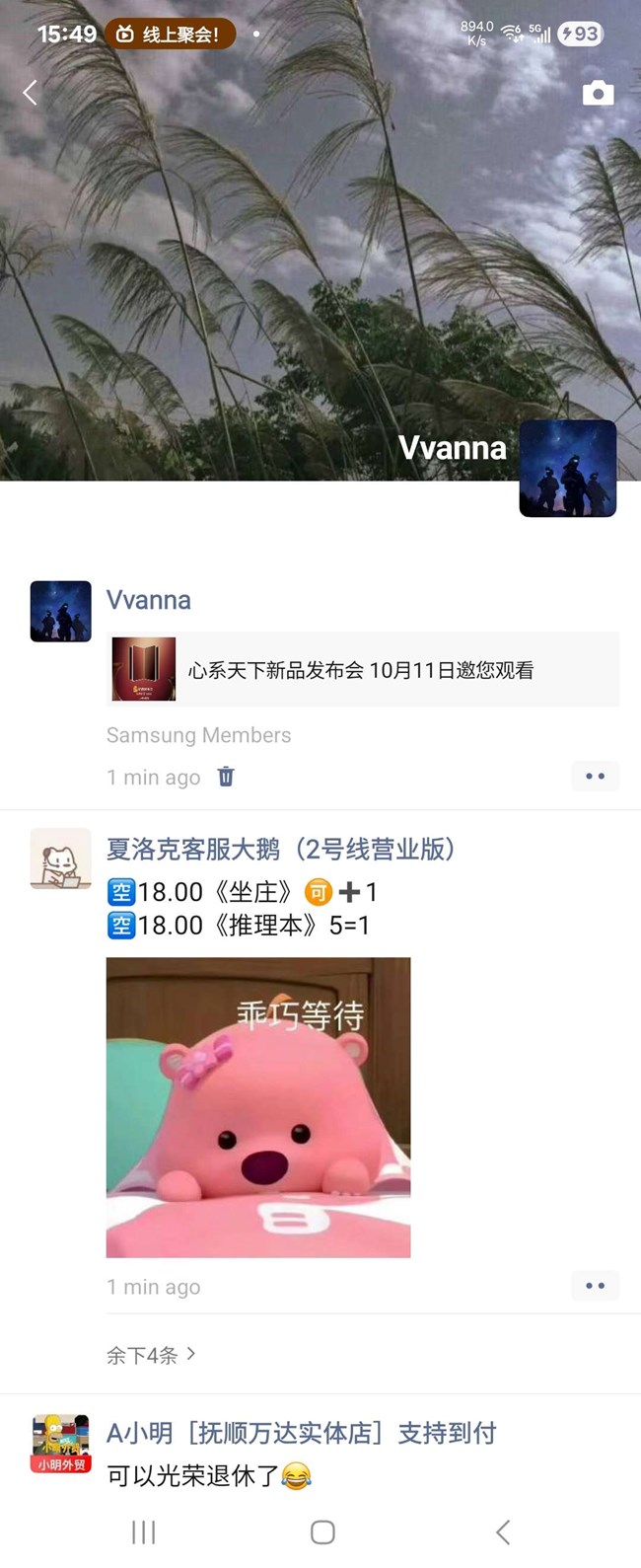
Task: Open A小明 [抚顺万达实体店] profile name
Action: click(301, 1433)
